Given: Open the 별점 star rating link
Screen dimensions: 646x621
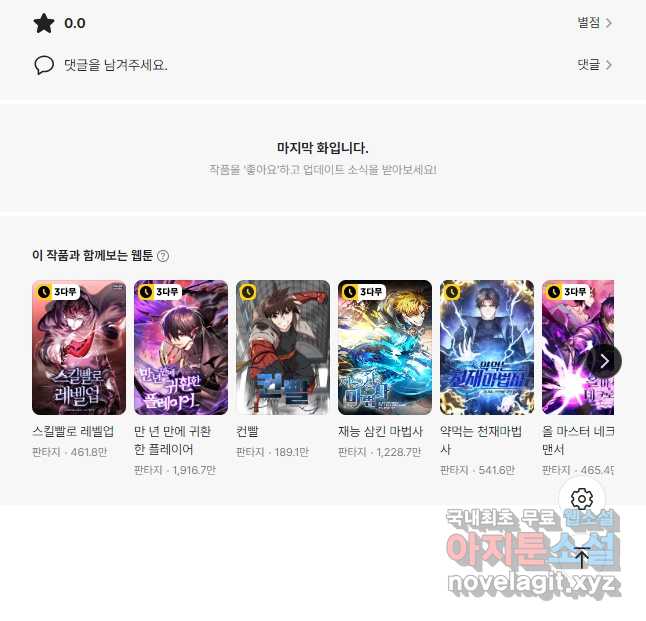Looking at the screenshot, I should (594, 23).
